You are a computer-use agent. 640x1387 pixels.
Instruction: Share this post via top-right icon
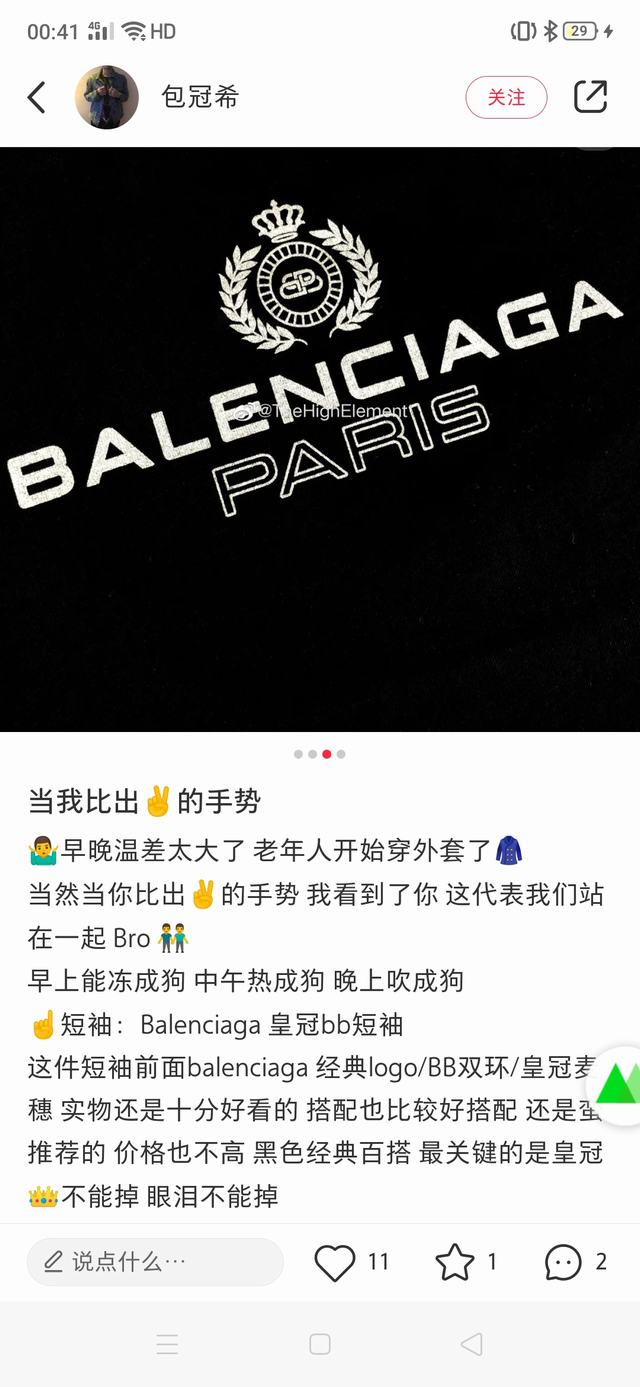(590, 97)
